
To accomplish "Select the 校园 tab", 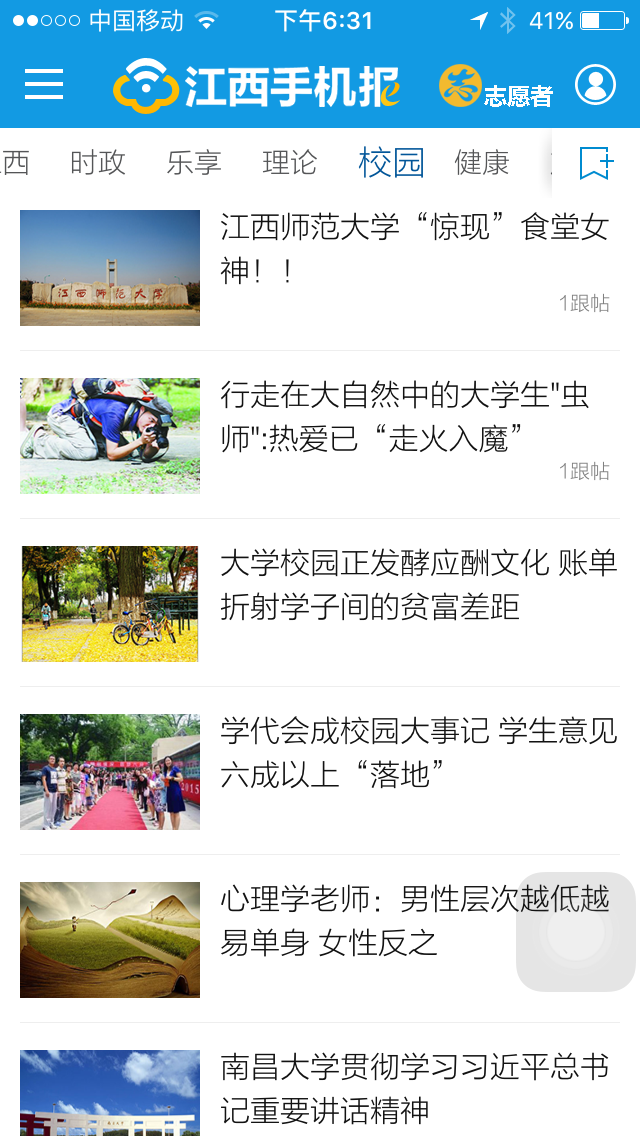I will (391, 162).
